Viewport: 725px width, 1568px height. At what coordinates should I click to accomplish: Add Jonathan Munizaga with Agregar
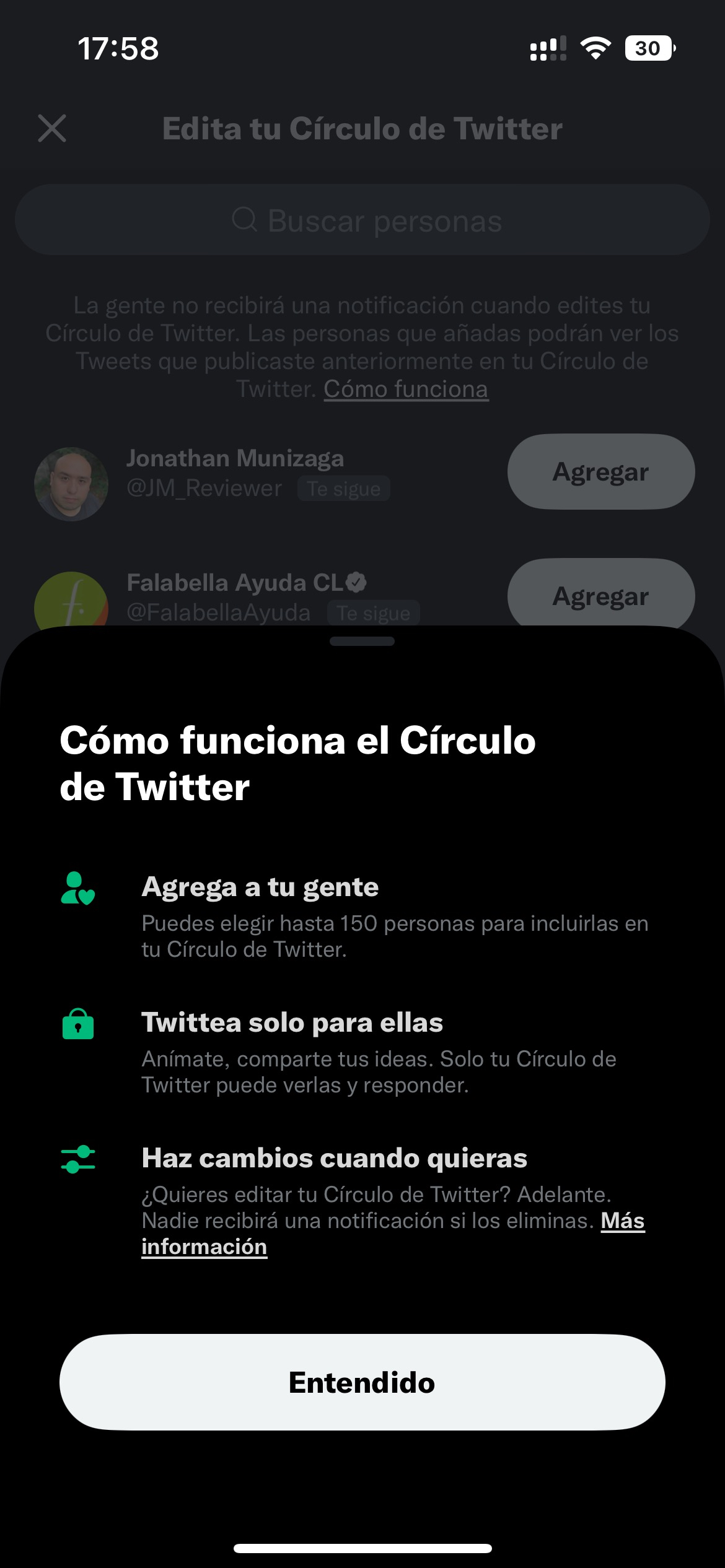[600, 472]
